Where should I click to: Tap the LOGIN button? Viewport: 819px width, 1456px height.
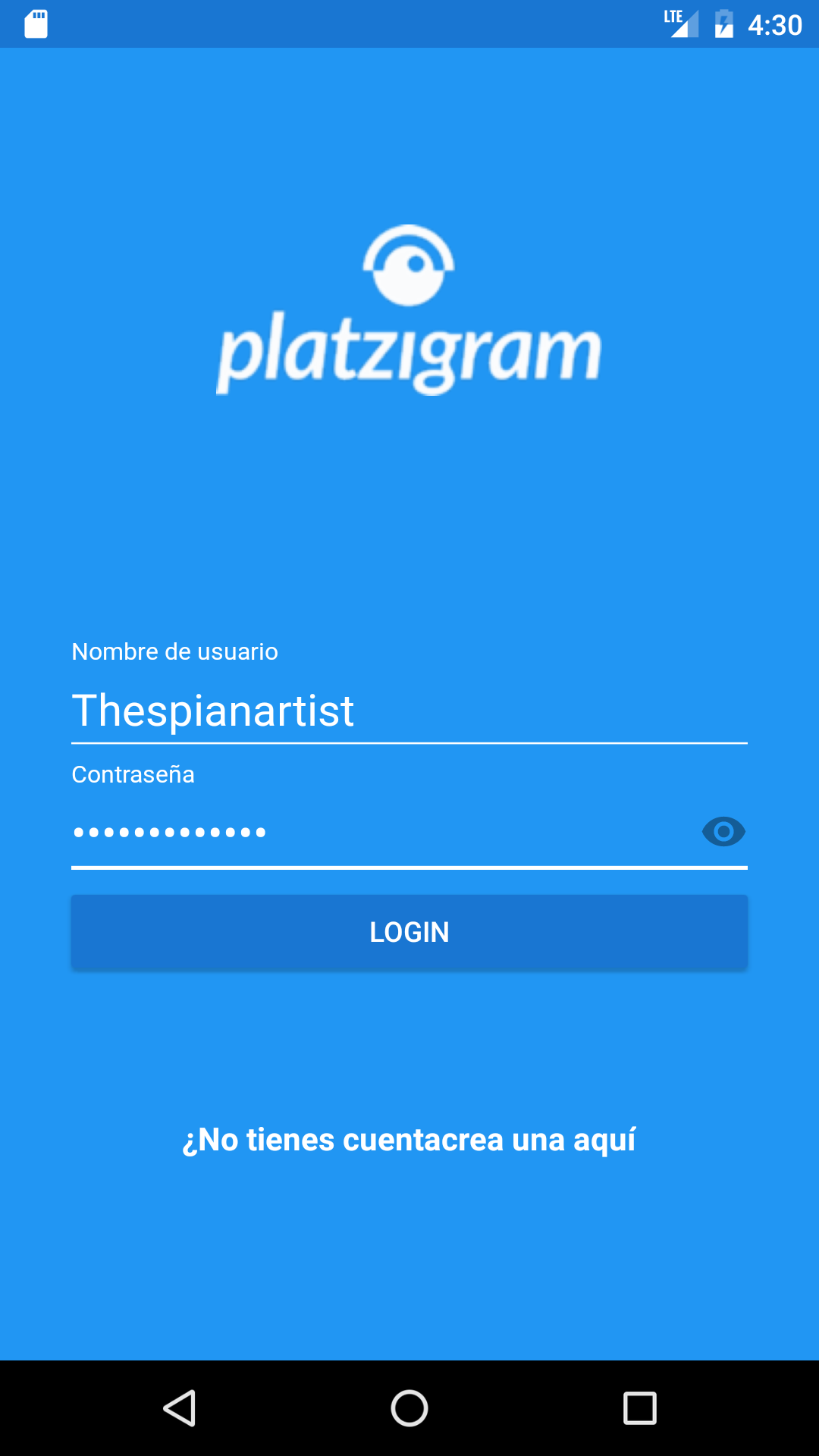409,932
